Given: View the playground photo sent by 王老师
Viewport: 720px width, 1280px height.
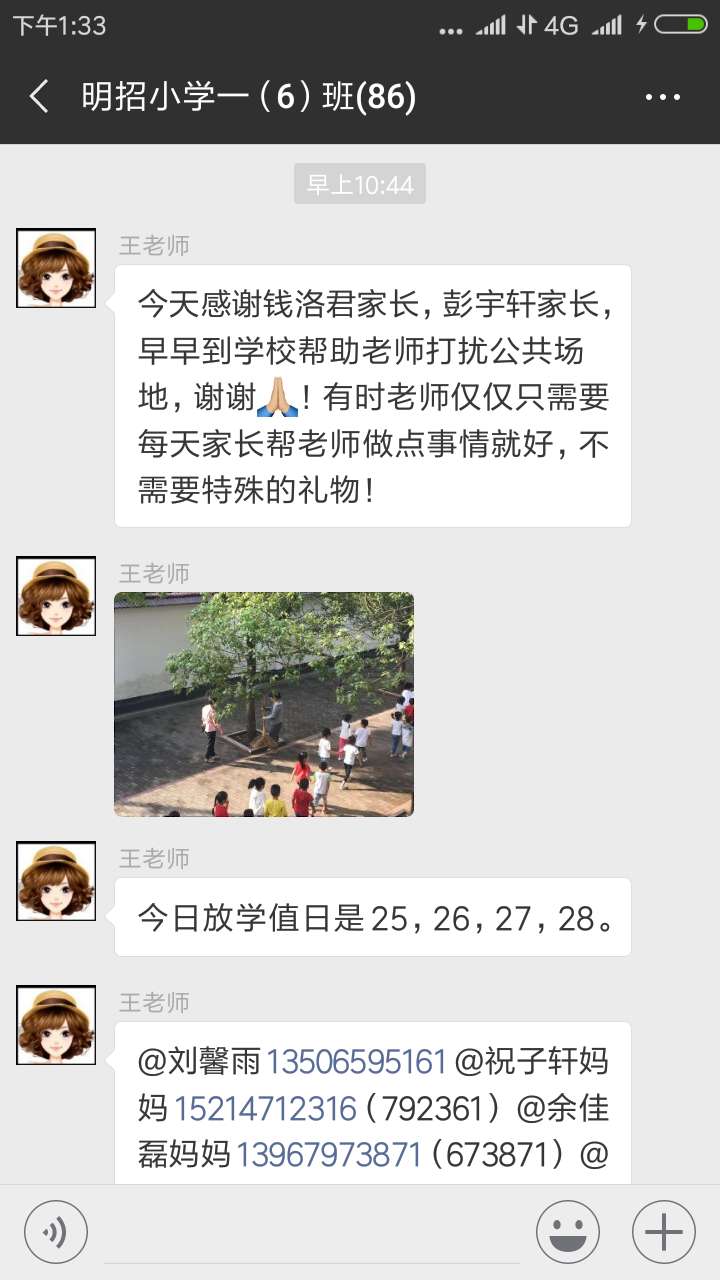Looking at the screenshot, I should [x=262, y=704].
